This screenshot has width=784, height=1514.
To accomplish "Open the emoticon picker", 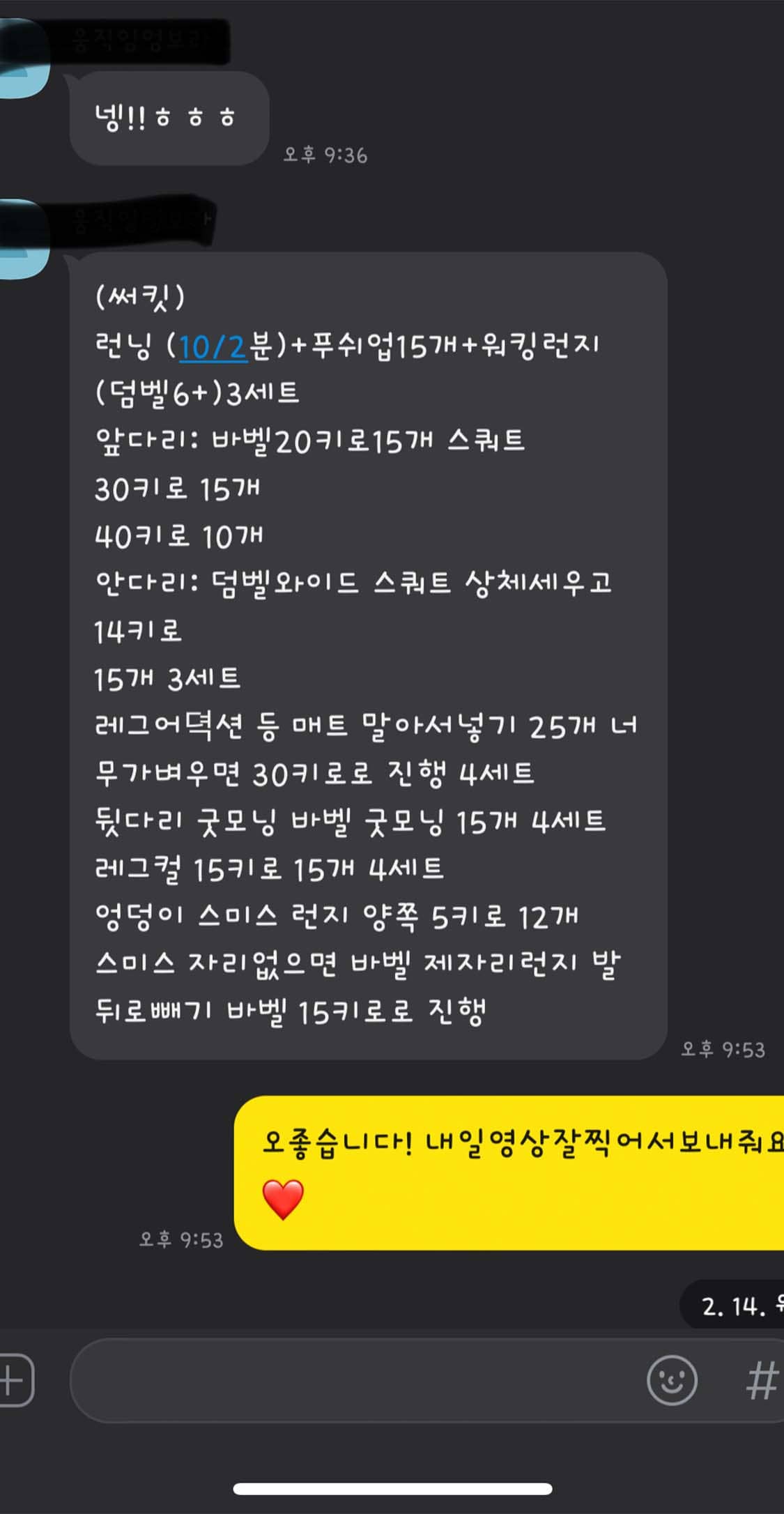I will 672,1380.
